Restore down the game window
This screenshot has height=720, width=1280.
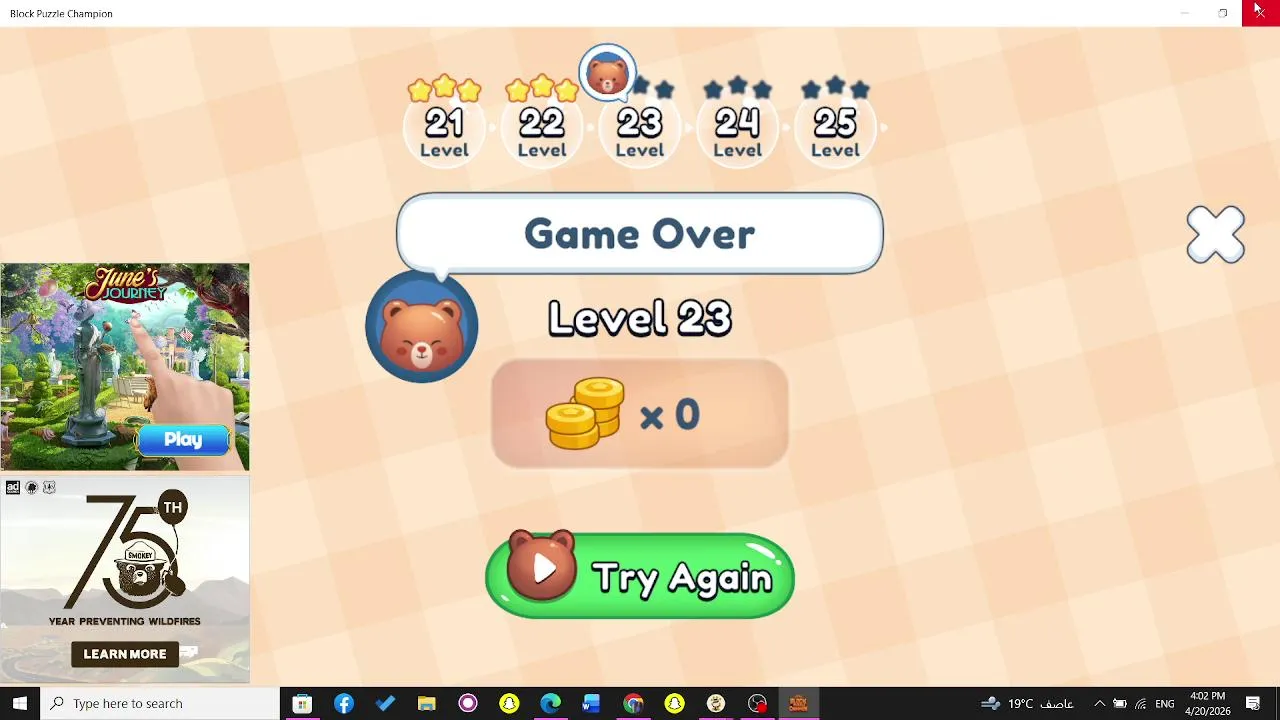tap(1222, 13)
